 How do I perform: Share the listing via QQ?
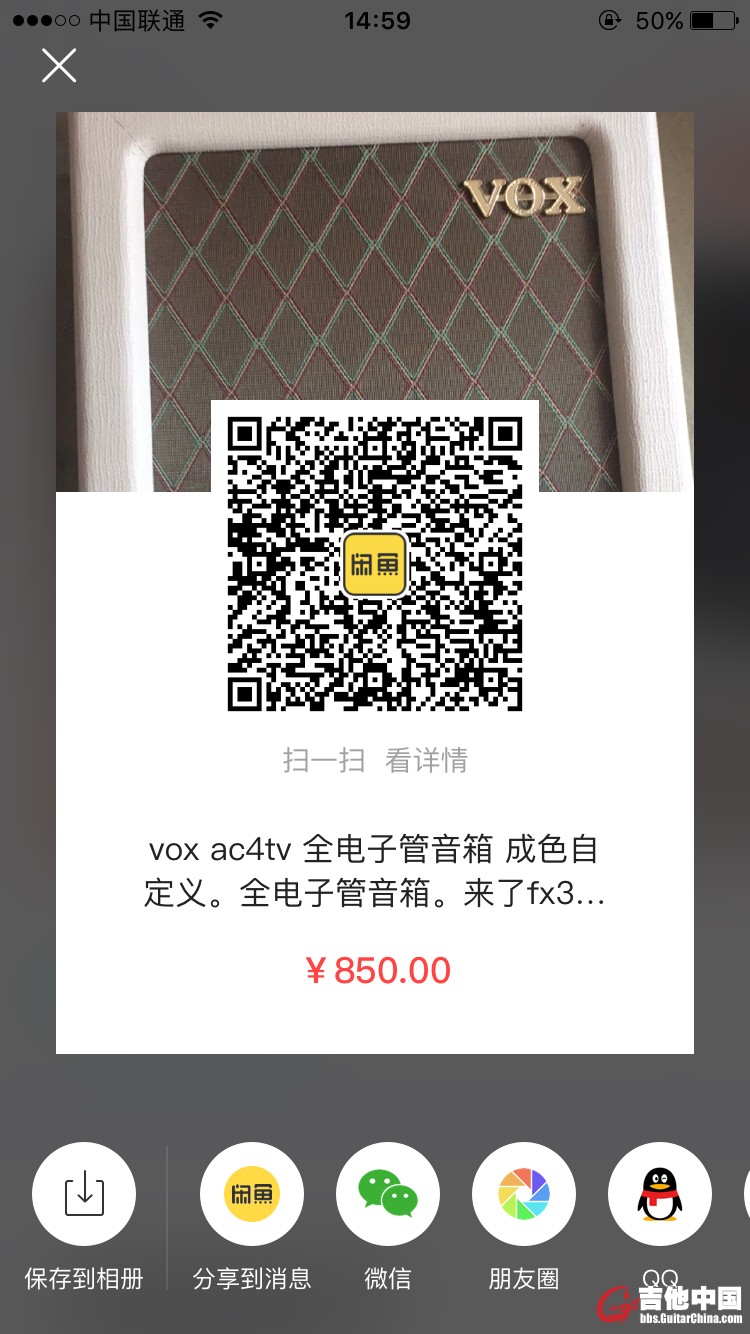(660, 1194)
